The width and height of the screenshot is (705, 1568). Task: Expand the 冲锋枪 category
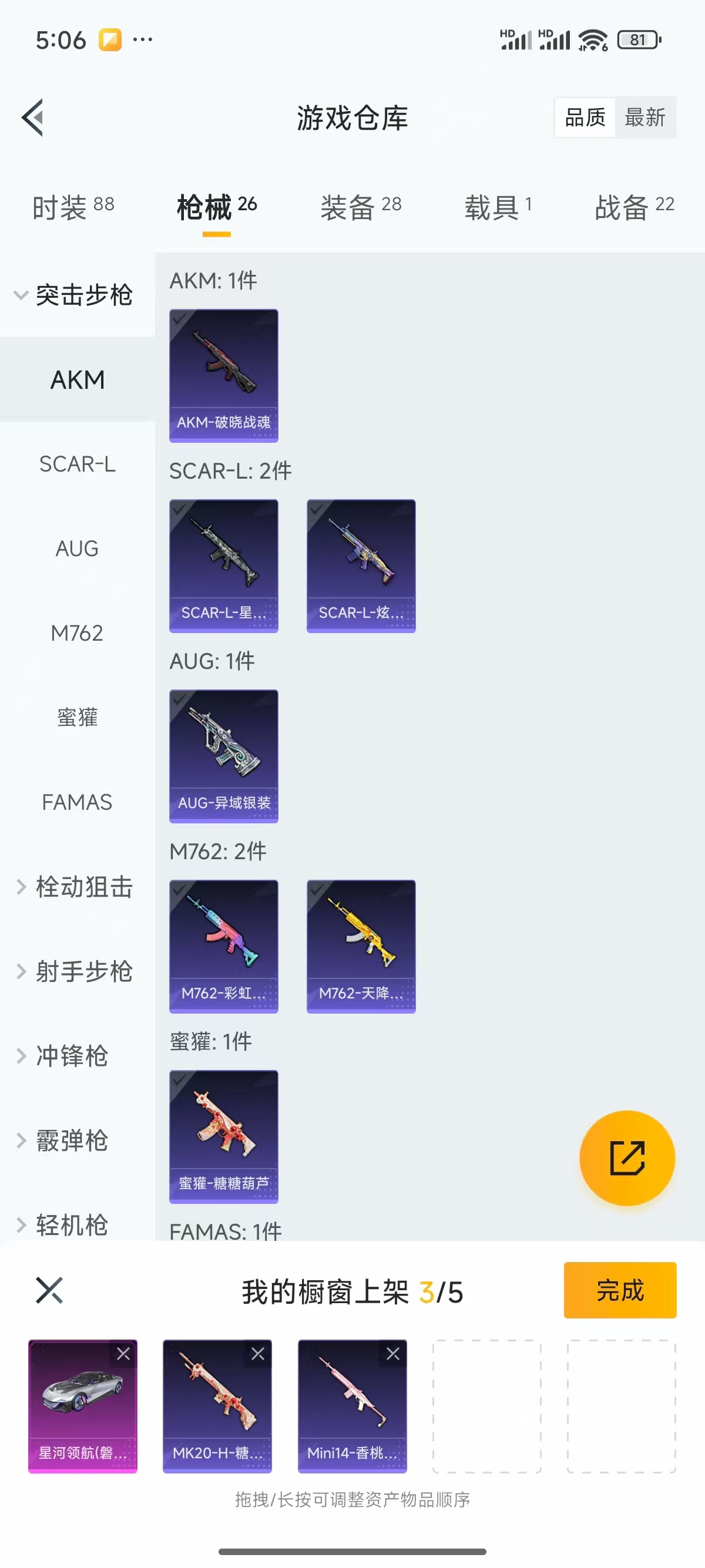coord(71,1056)
